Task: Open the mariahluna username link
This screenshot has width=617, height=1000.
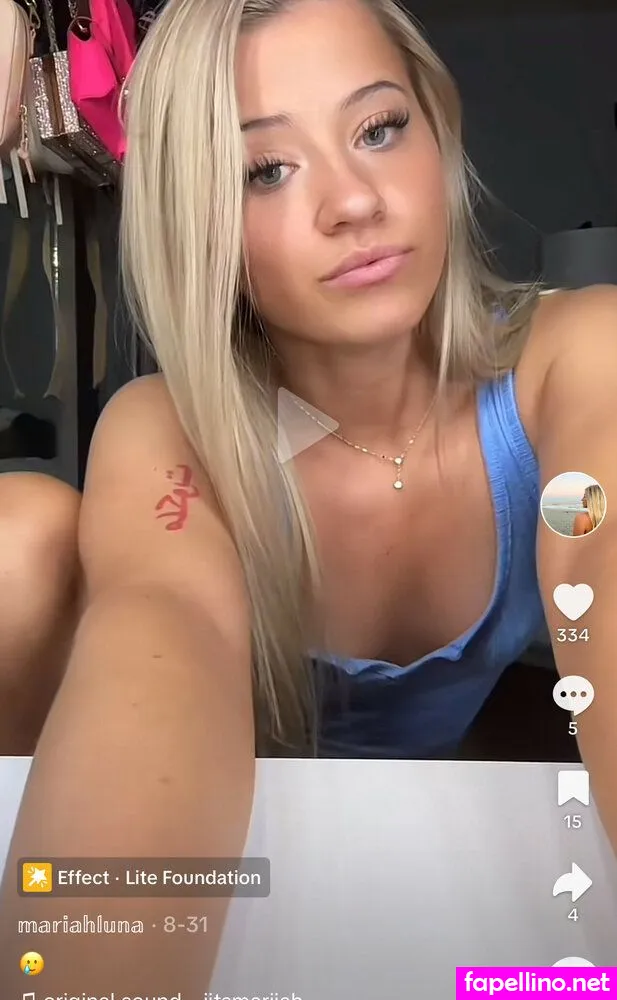Action: [x=80, y=925]
